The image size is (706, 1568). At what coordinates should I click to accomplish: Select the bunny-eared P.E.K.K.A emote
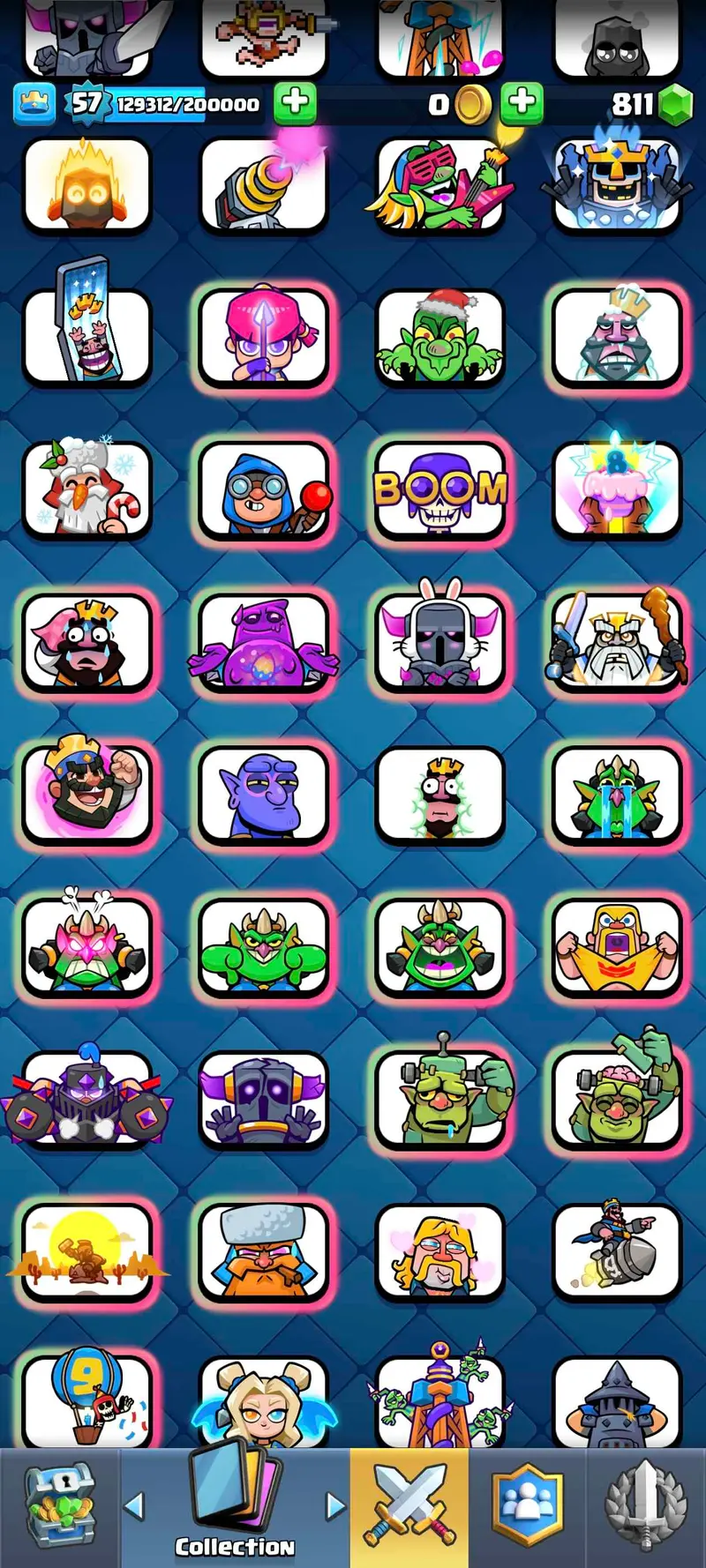439,642
